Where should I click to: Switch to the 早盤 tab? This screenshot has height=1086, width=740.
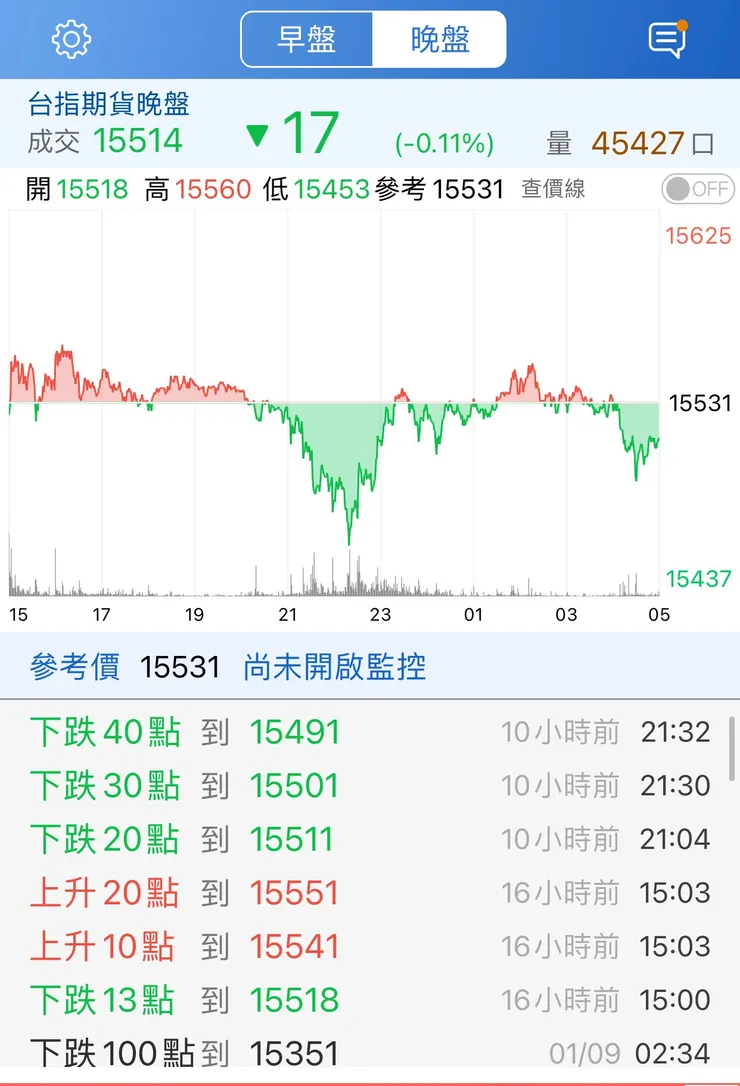(x=304, y=40)
